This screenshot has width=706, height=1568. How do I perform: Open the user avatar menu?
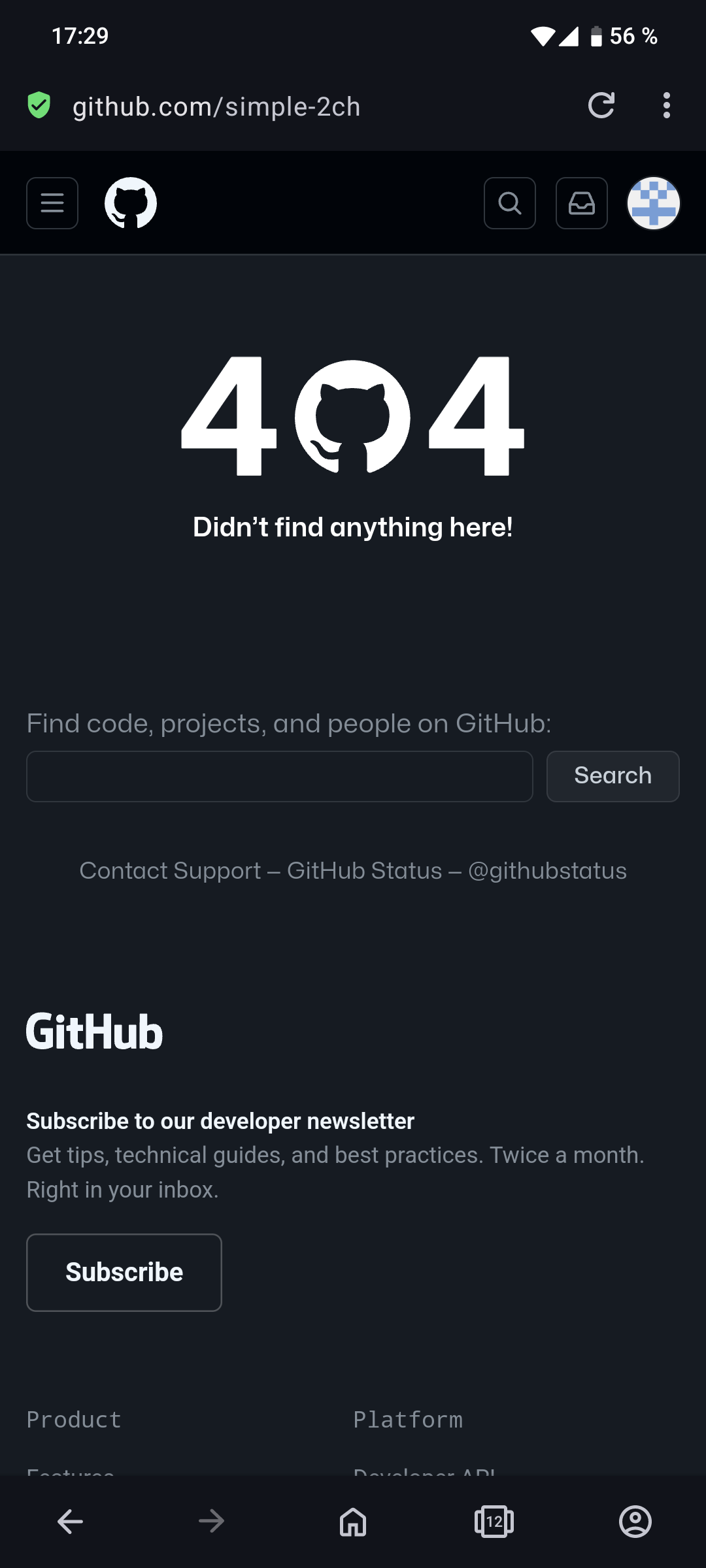pyautogui.click(x=654, y=203)
